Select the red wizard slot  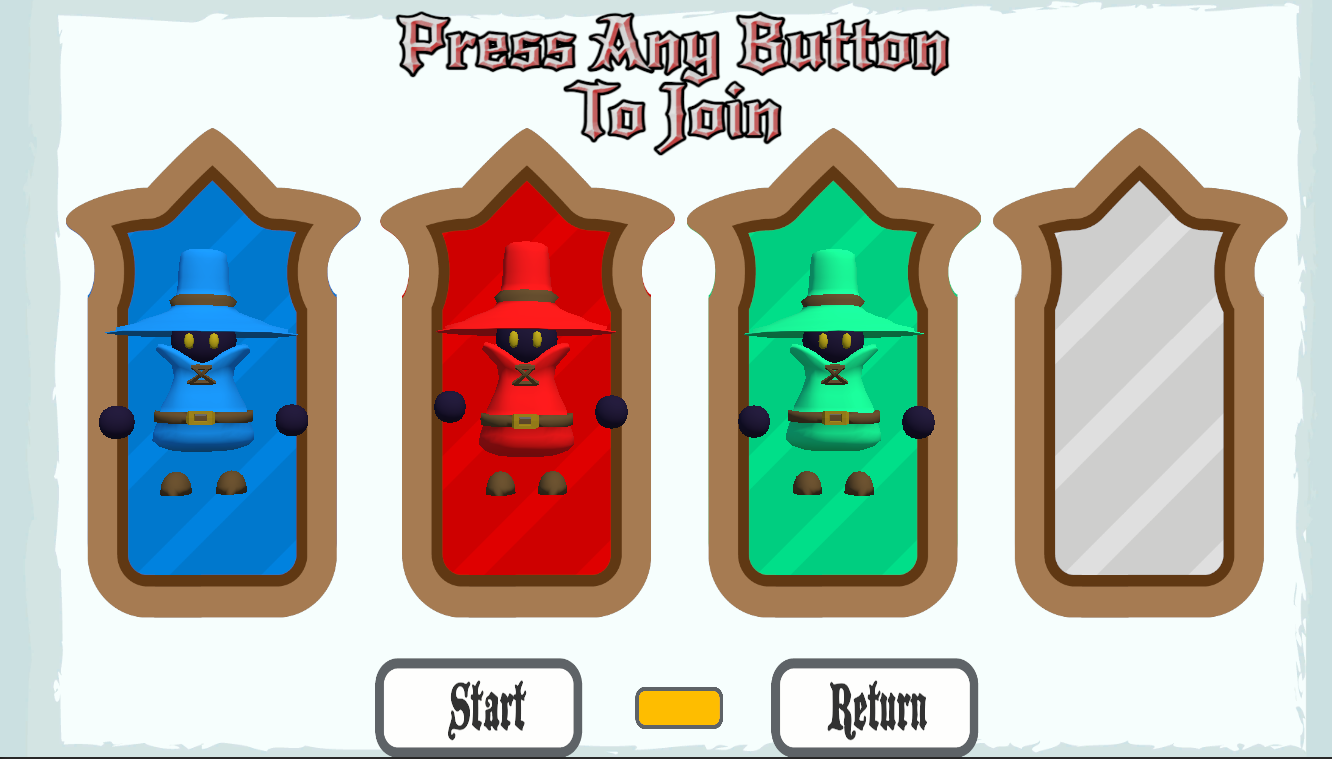click(x=526, y=390)
